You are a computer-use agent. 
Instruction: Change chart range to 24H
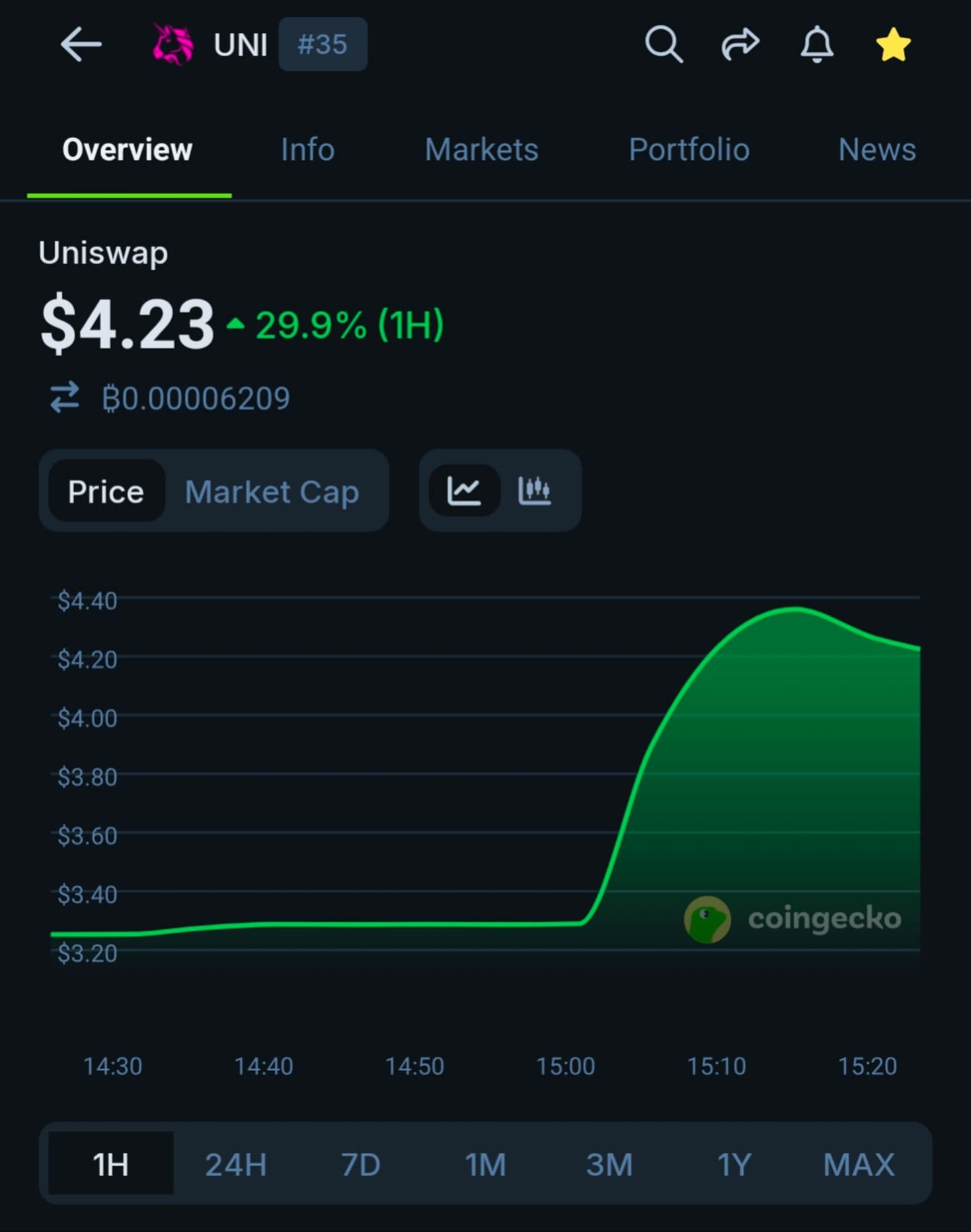236,1164
